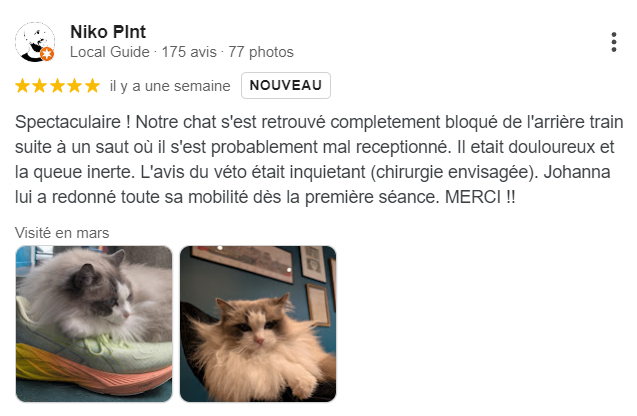Open Niko Plnt's profile avatar

pyautogui.click(x=35, y=42)
